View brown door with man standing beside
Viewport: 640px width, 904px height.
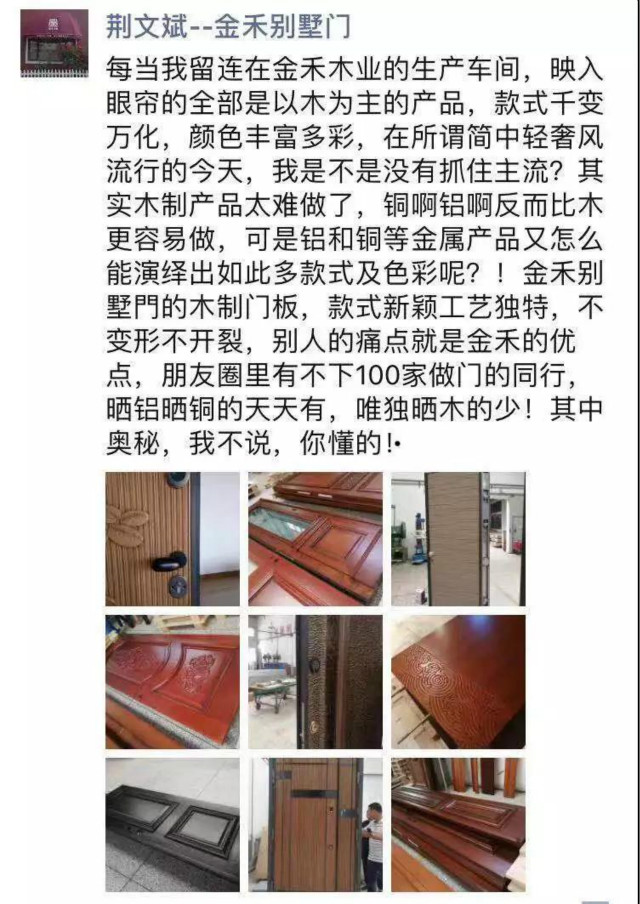pos(315,824)
